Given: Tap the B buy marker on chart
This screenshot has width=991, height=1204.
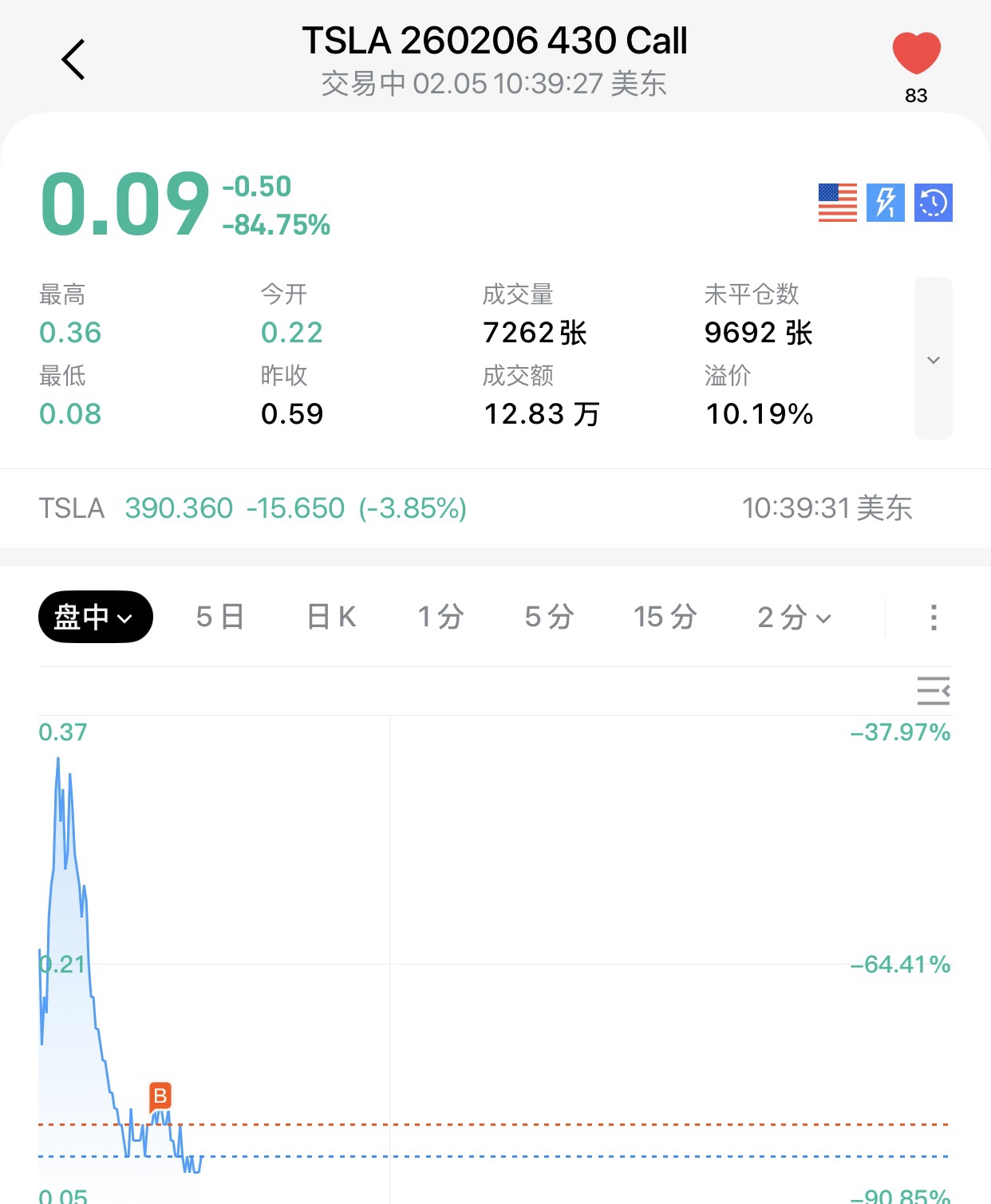Looking at the screenshot, I should click(160, 1096).
